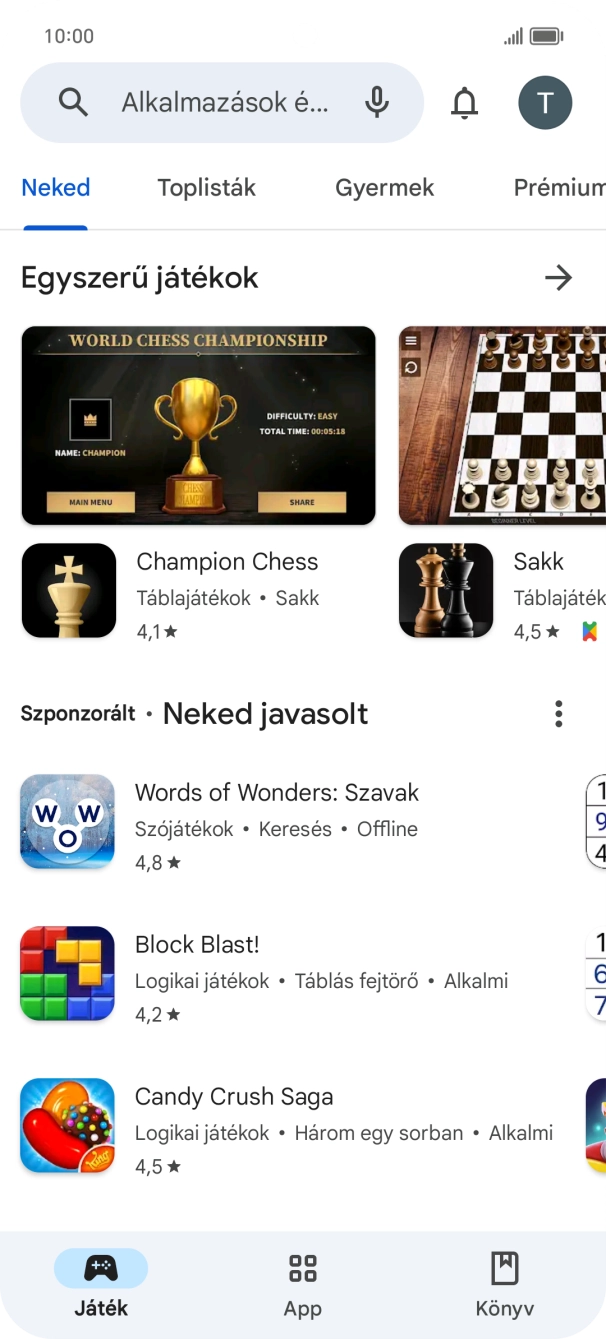Start voice search with the microphone
This screenshot has height=1339, width=606.
(x=377, y=102)
